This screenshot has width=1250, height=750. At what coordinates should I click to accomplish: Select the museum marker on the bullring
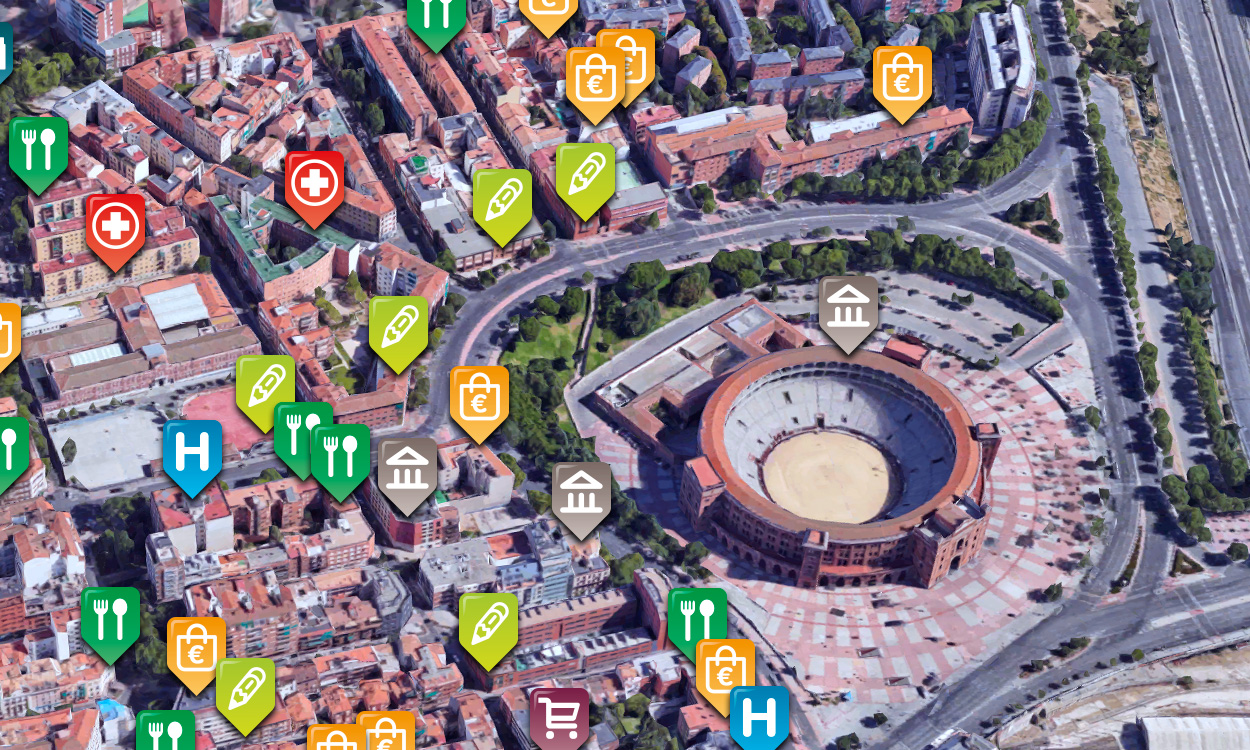pos(849,307)
